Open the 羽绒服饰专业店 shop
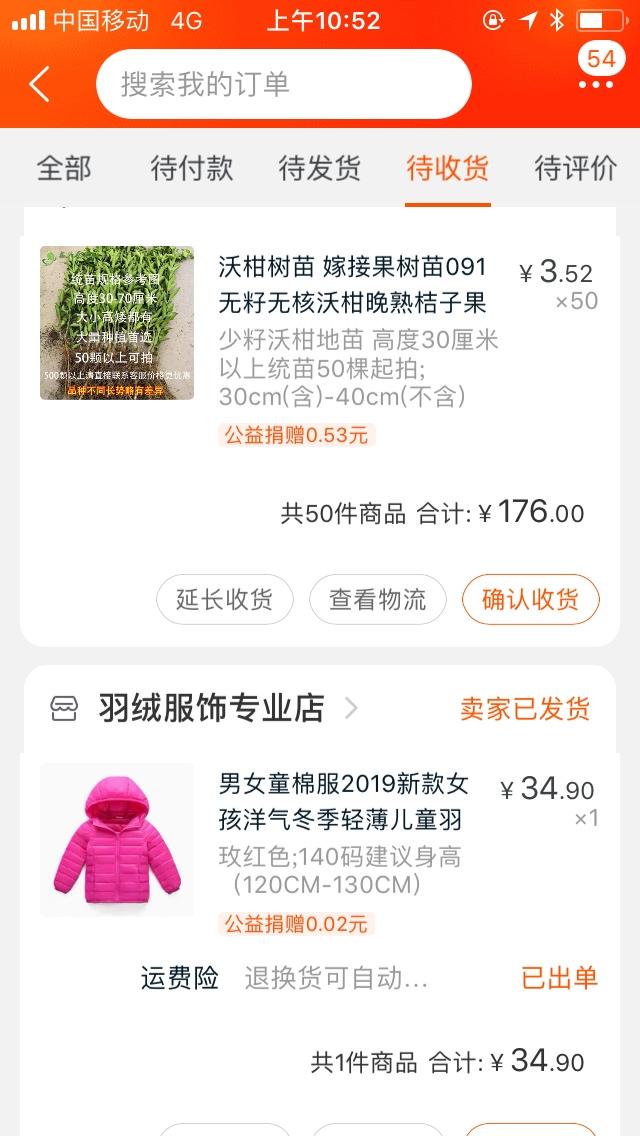The height and width of the screenshot is (1136, 640). [x=212, y=708]
